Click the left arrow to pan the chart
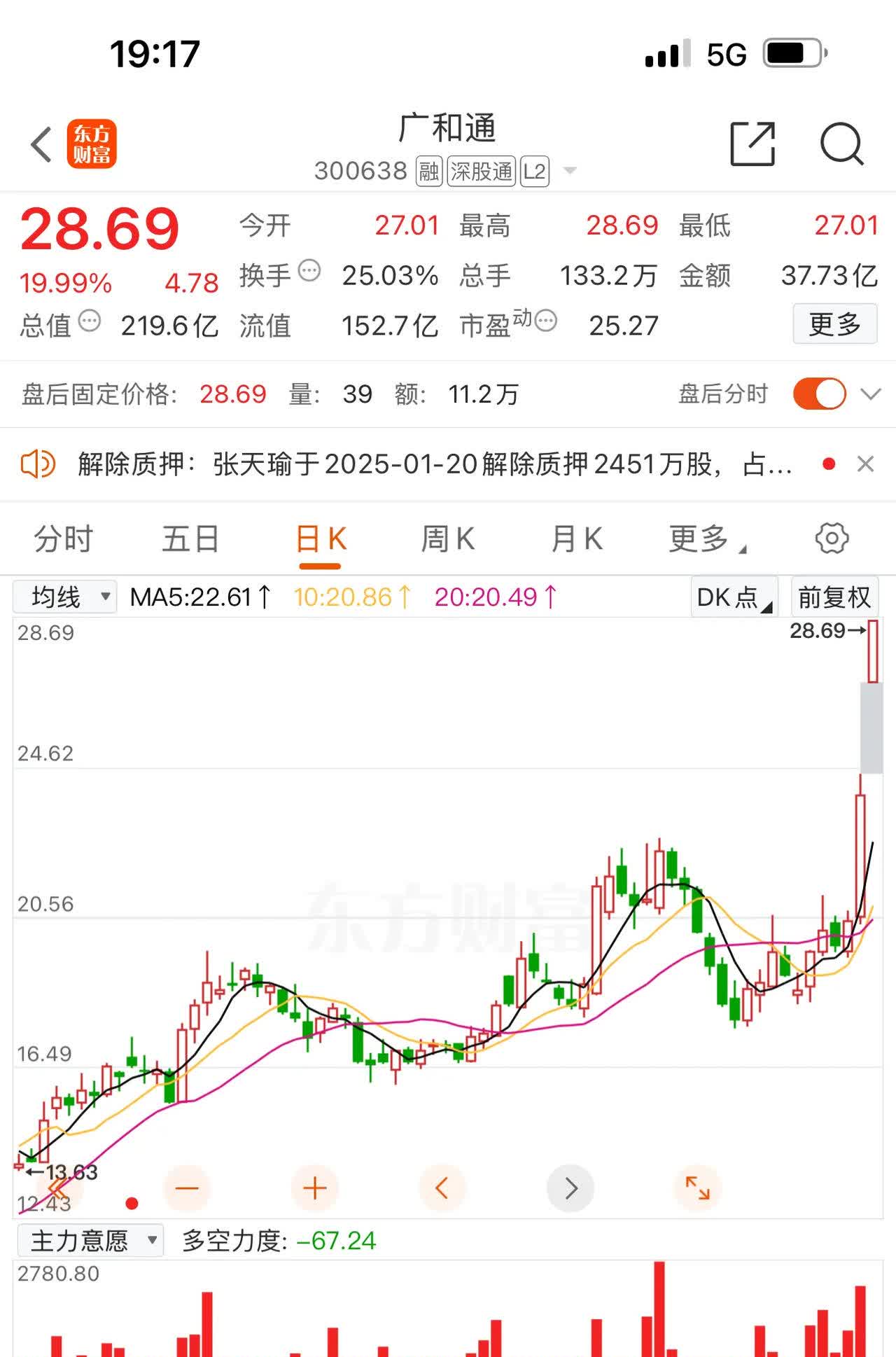The width and height of the screenshot is (896, 1357). click(441, 1188)
